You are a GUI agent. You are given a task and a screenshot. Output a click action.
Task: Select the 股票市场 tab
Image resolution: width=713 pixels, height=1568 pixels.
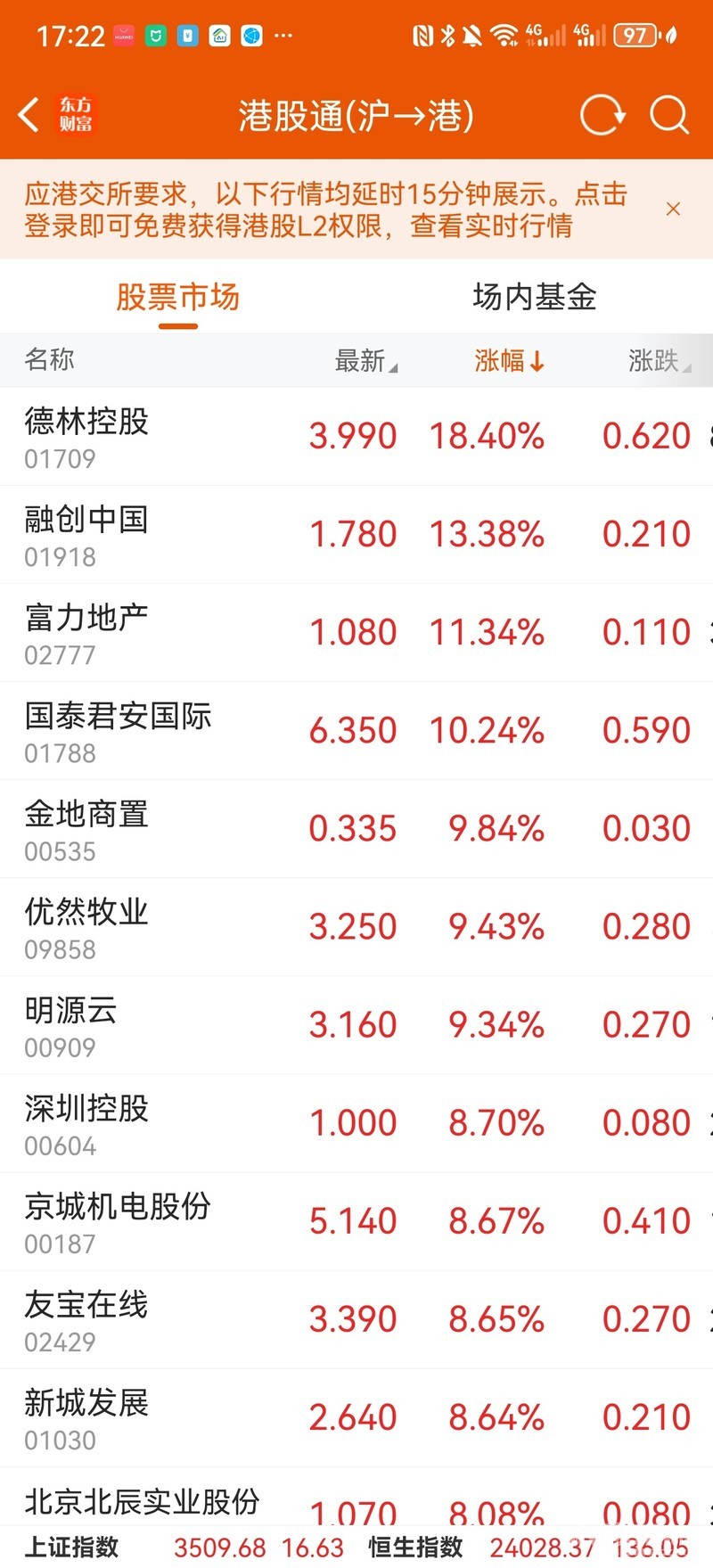click(178, 297)
